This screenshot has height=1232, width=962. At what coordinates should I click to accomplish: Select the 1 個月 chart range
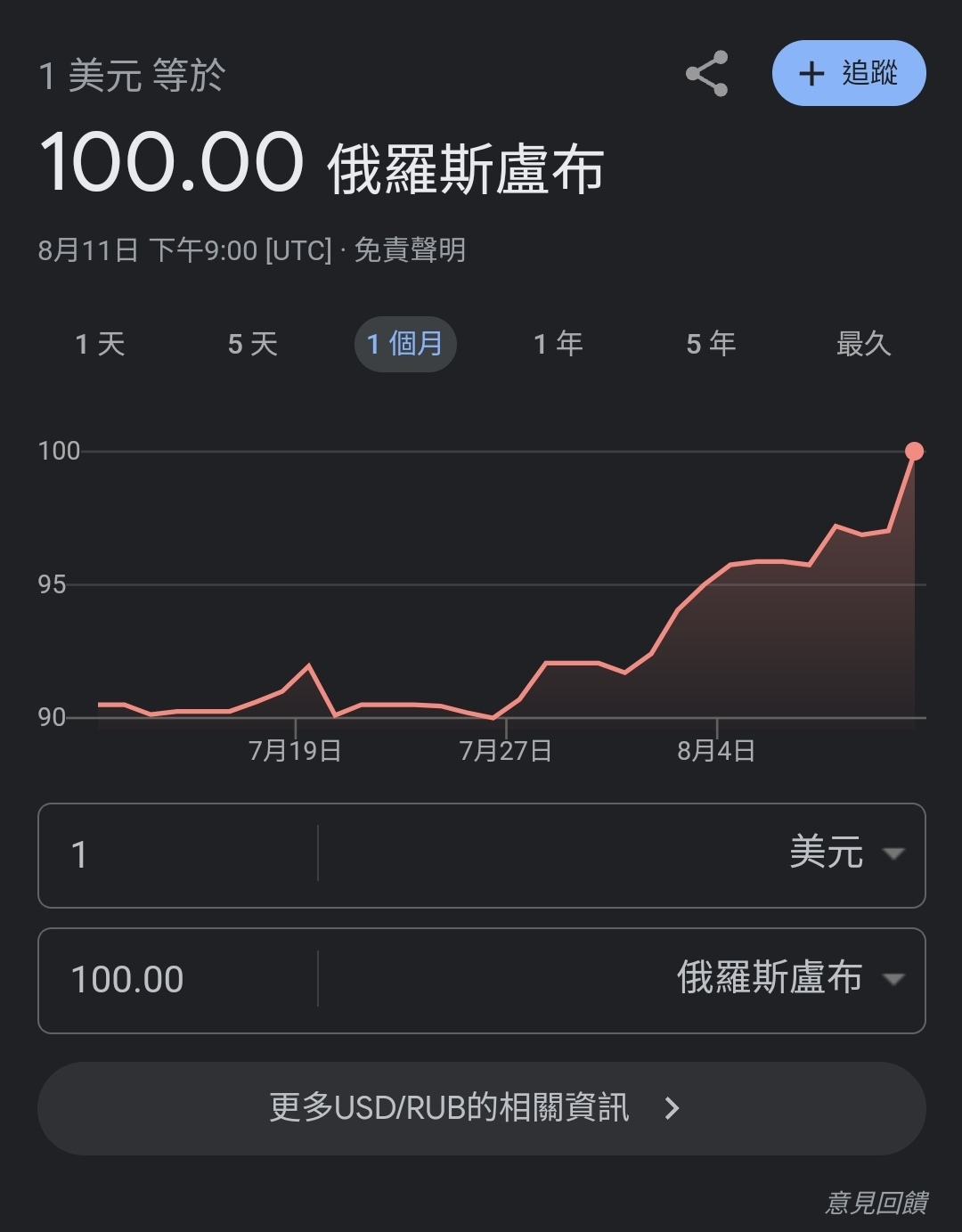click(405, 344)
